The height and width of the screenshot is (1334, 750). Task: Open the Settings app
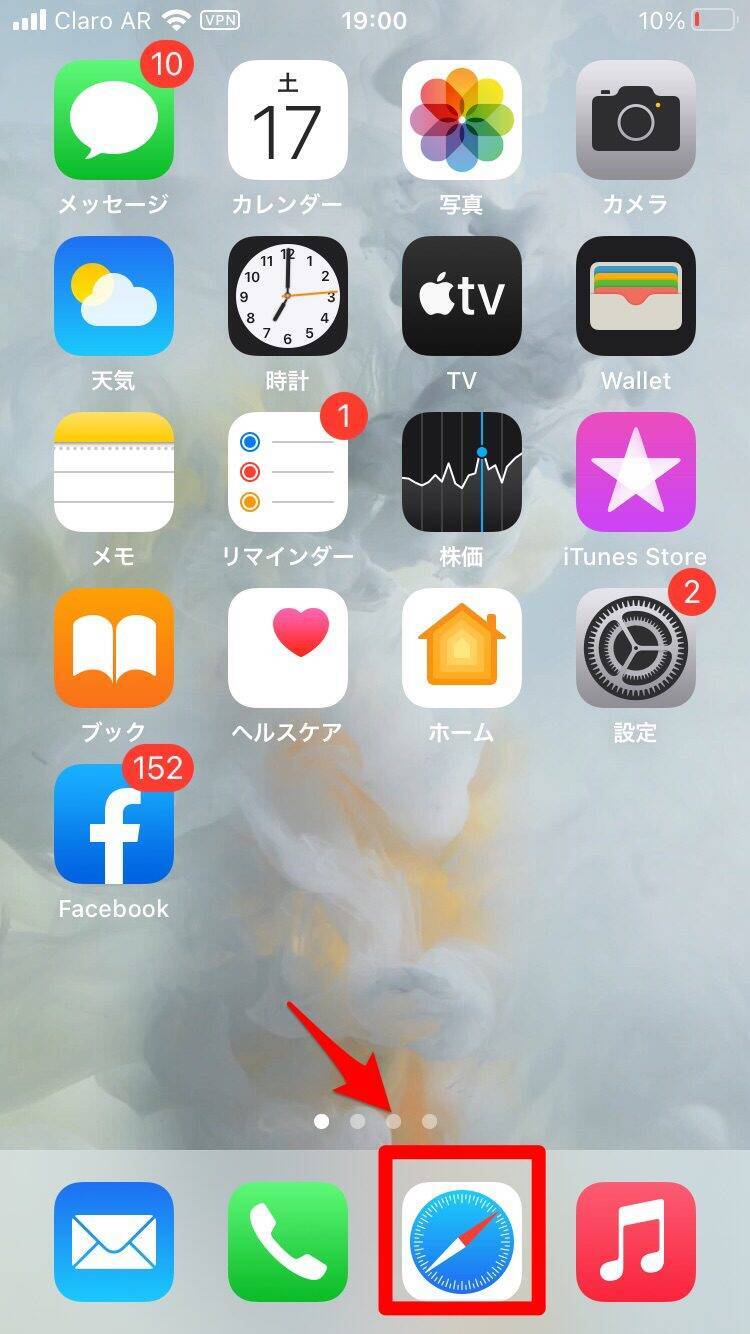click(x=636, y=648)
